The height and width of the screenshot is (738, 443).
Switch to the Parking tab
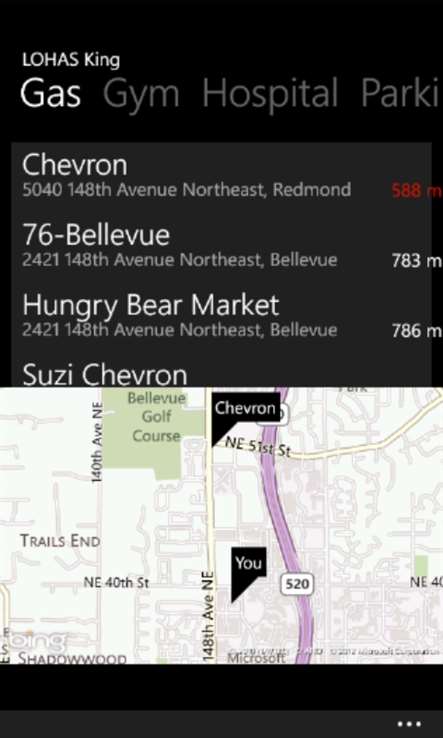(x=402, y=94)
